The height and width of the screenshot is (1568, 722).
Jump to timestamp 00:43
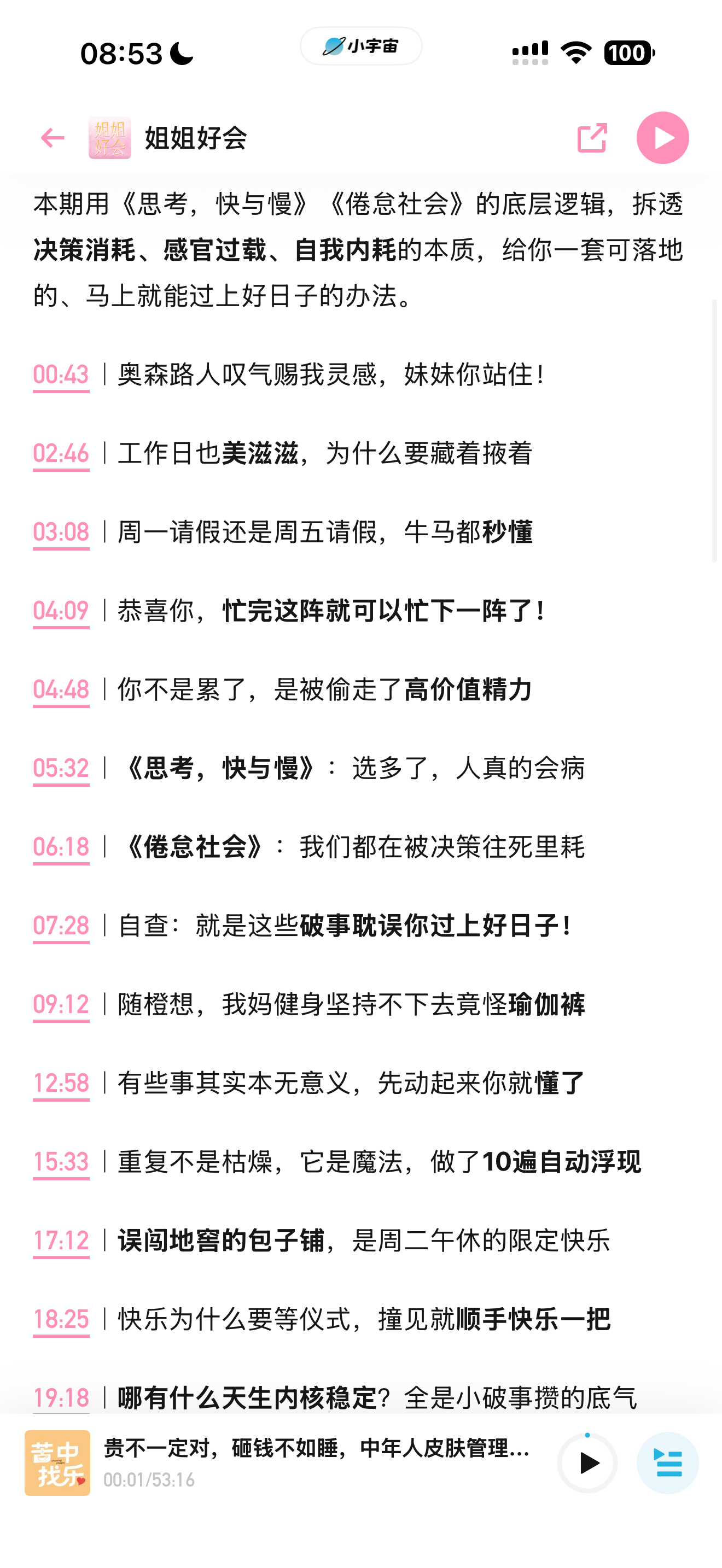61,375
